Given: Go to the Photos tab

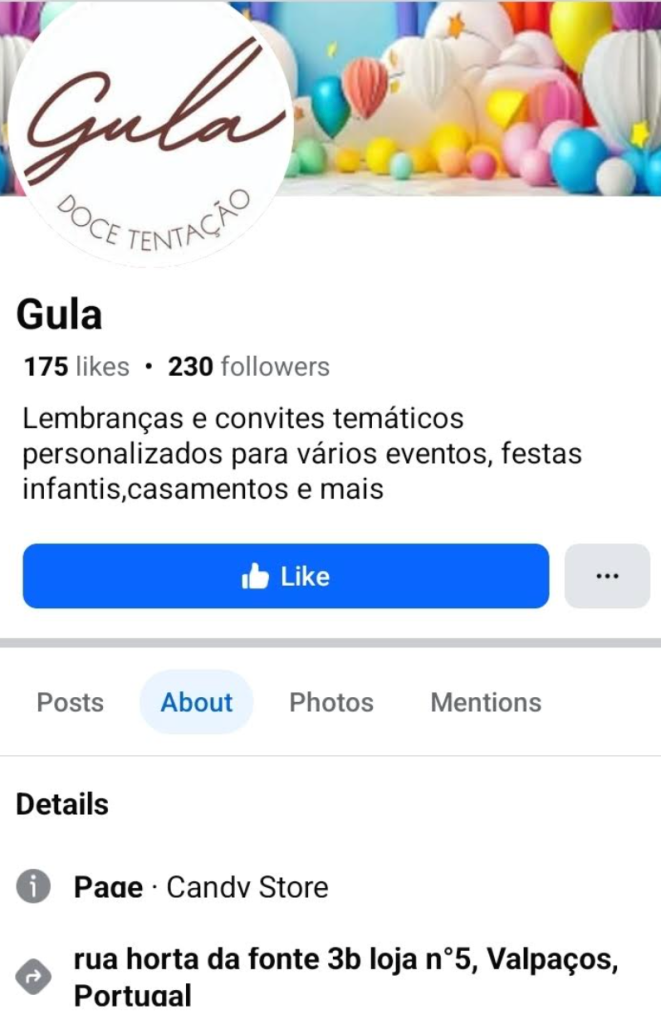Looking at the screenshot, I should coord(331,702).
